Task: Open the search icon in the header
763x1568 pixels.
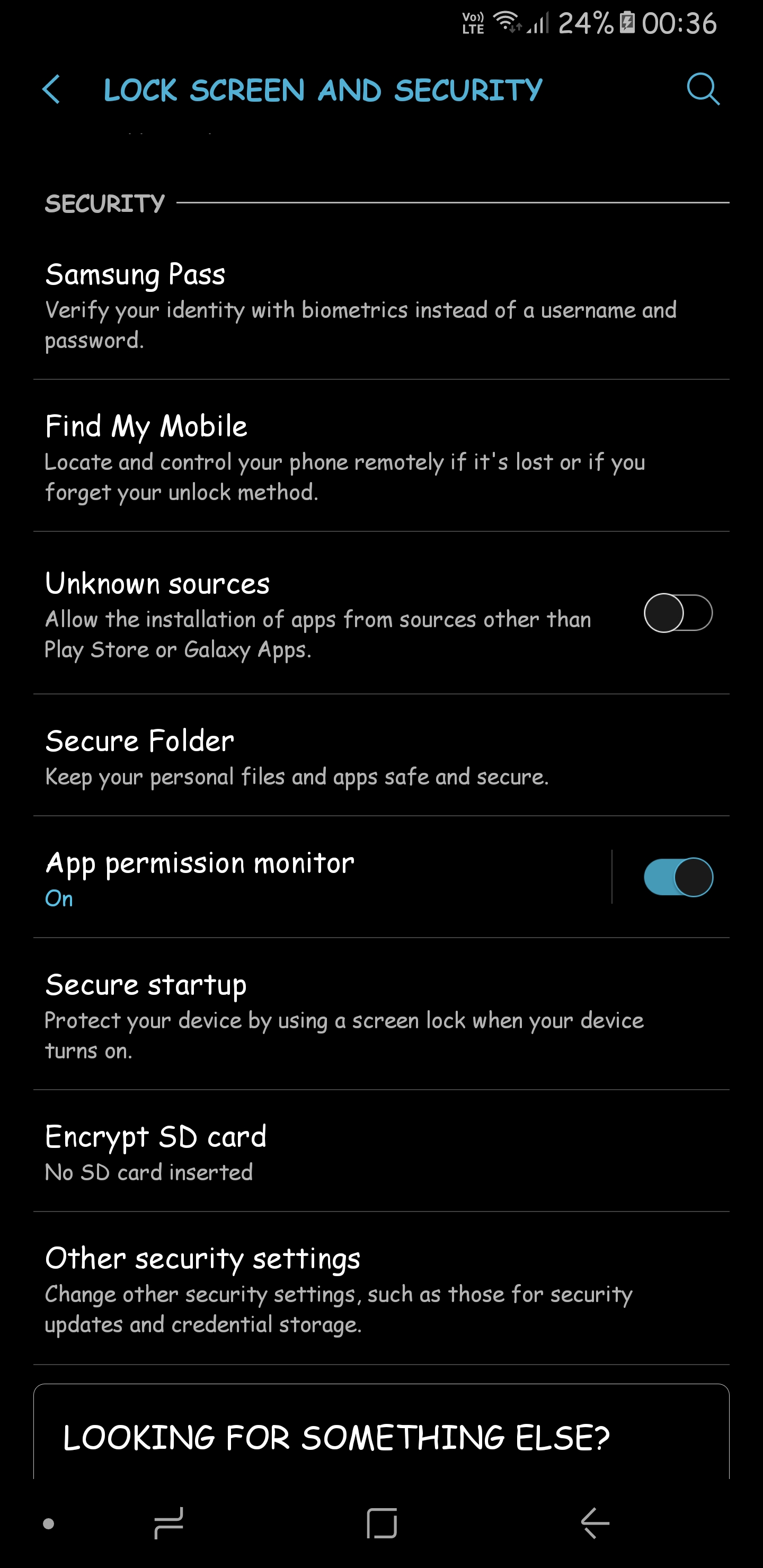Action: (703, 90)
